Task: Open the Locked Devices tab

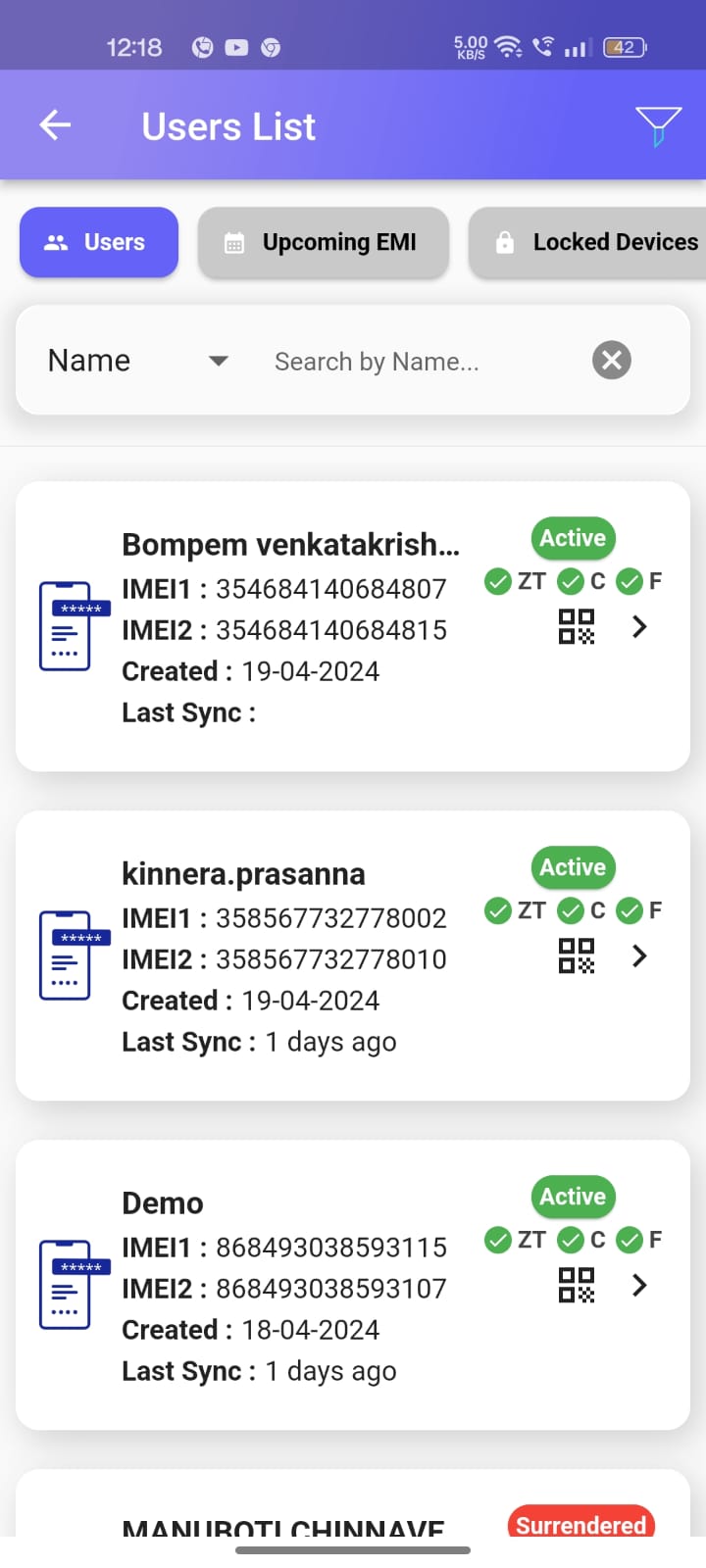Action: coord(598,242)
